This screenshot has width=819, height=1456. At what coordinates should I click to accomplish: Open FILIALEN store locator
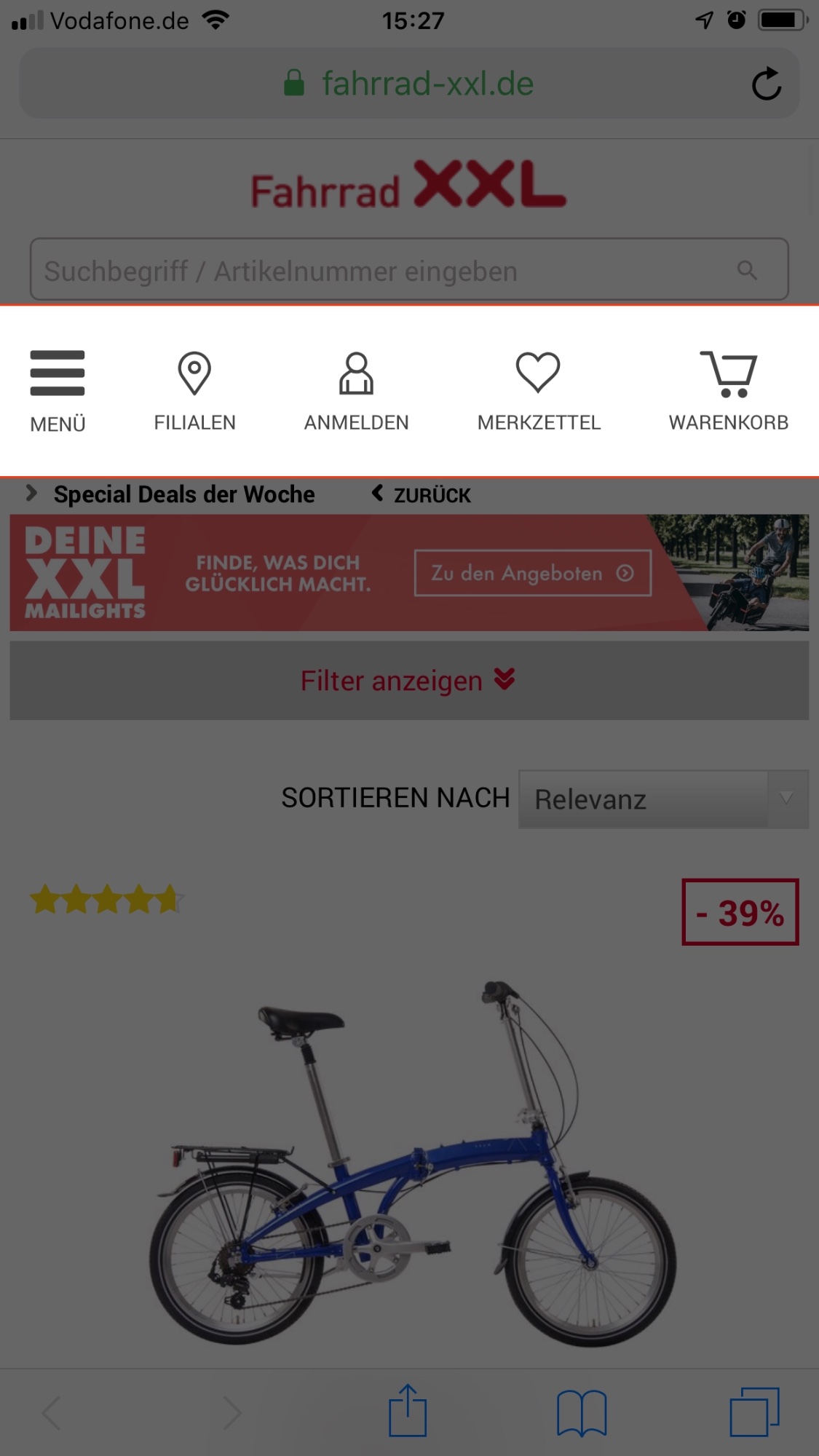(x=194, y=390)
